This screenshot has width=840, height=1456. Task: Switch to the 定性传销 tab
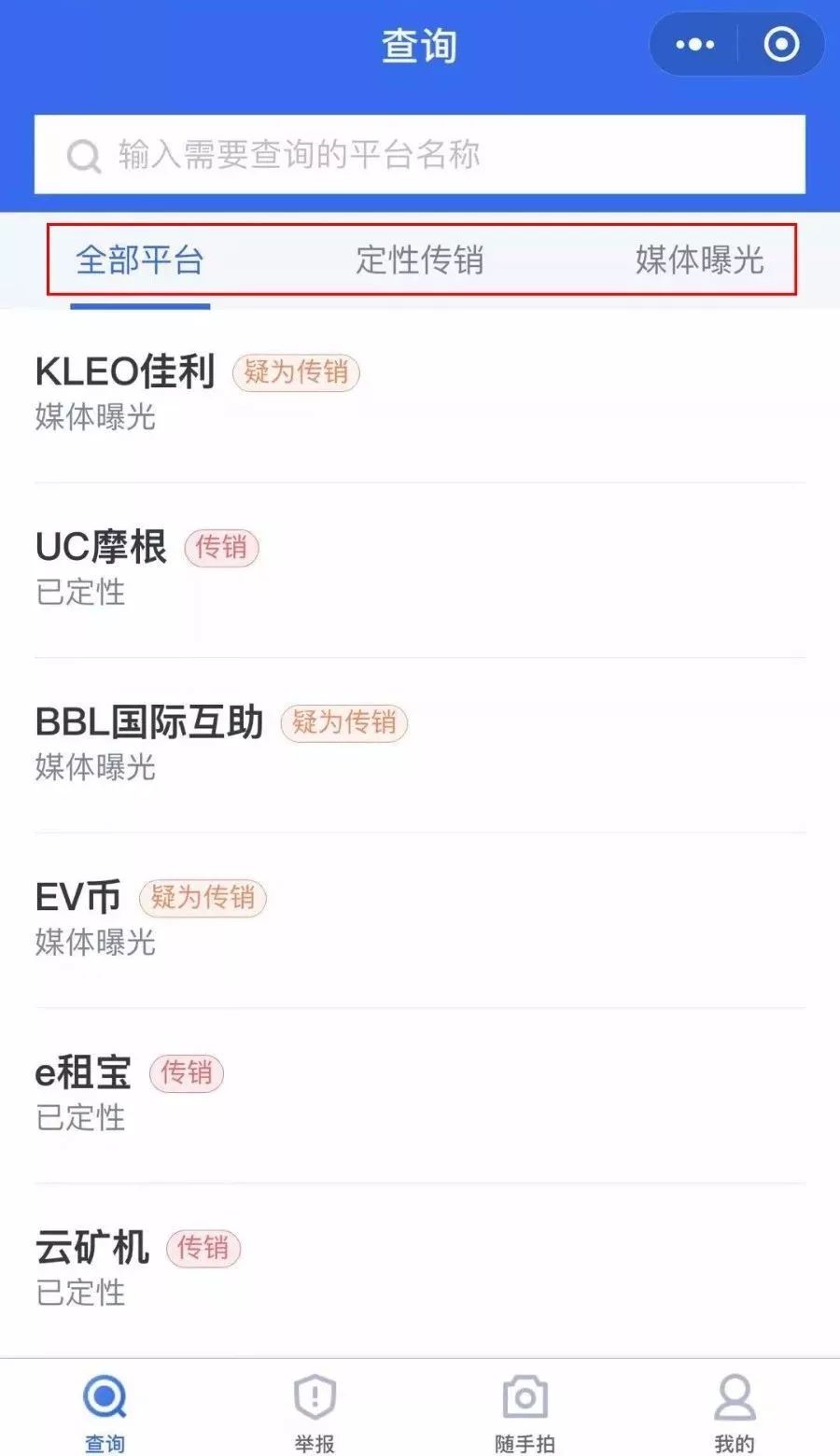point(420,260)
